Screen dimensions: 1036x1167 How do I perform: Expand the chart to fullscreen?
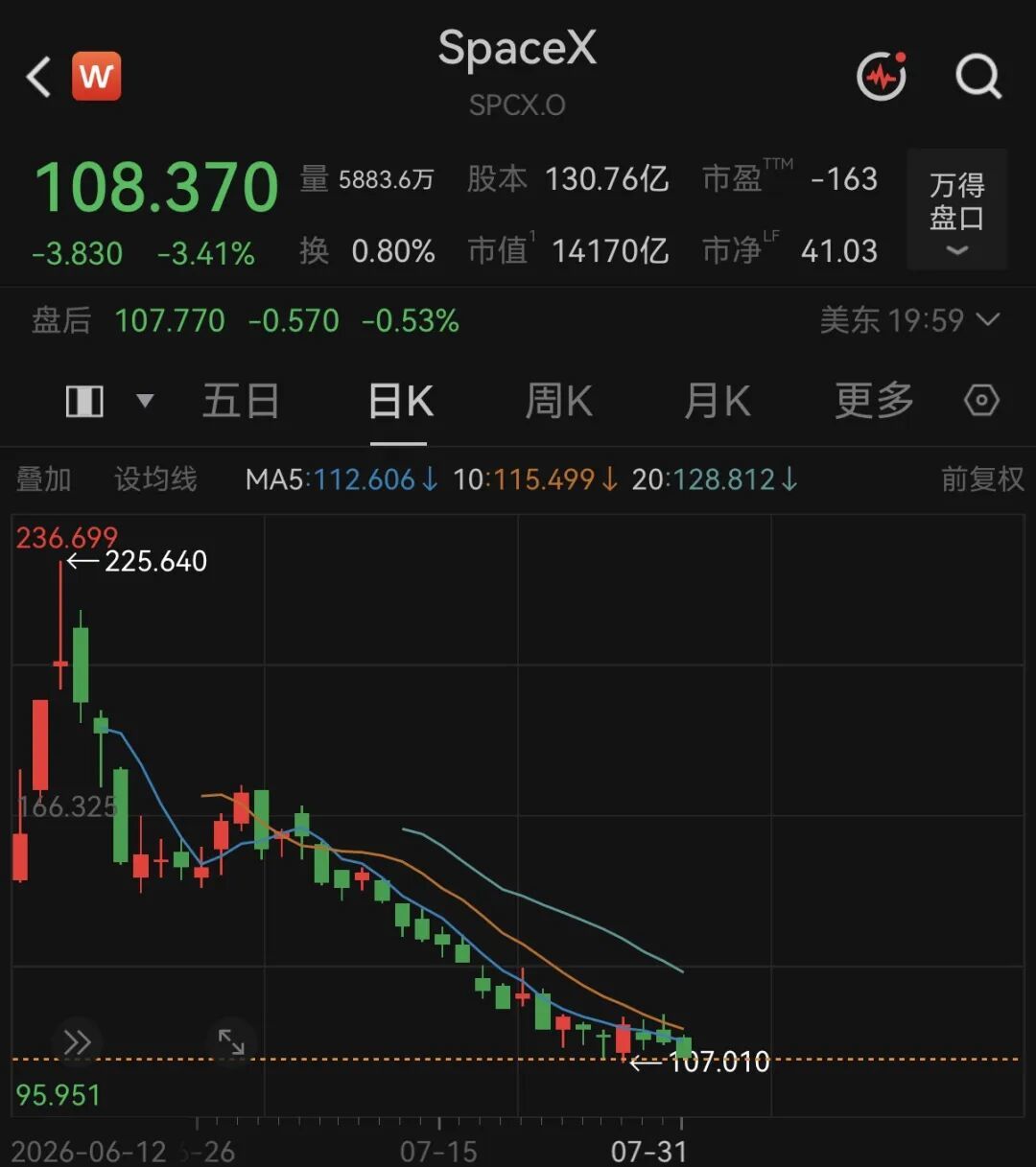231,1042
